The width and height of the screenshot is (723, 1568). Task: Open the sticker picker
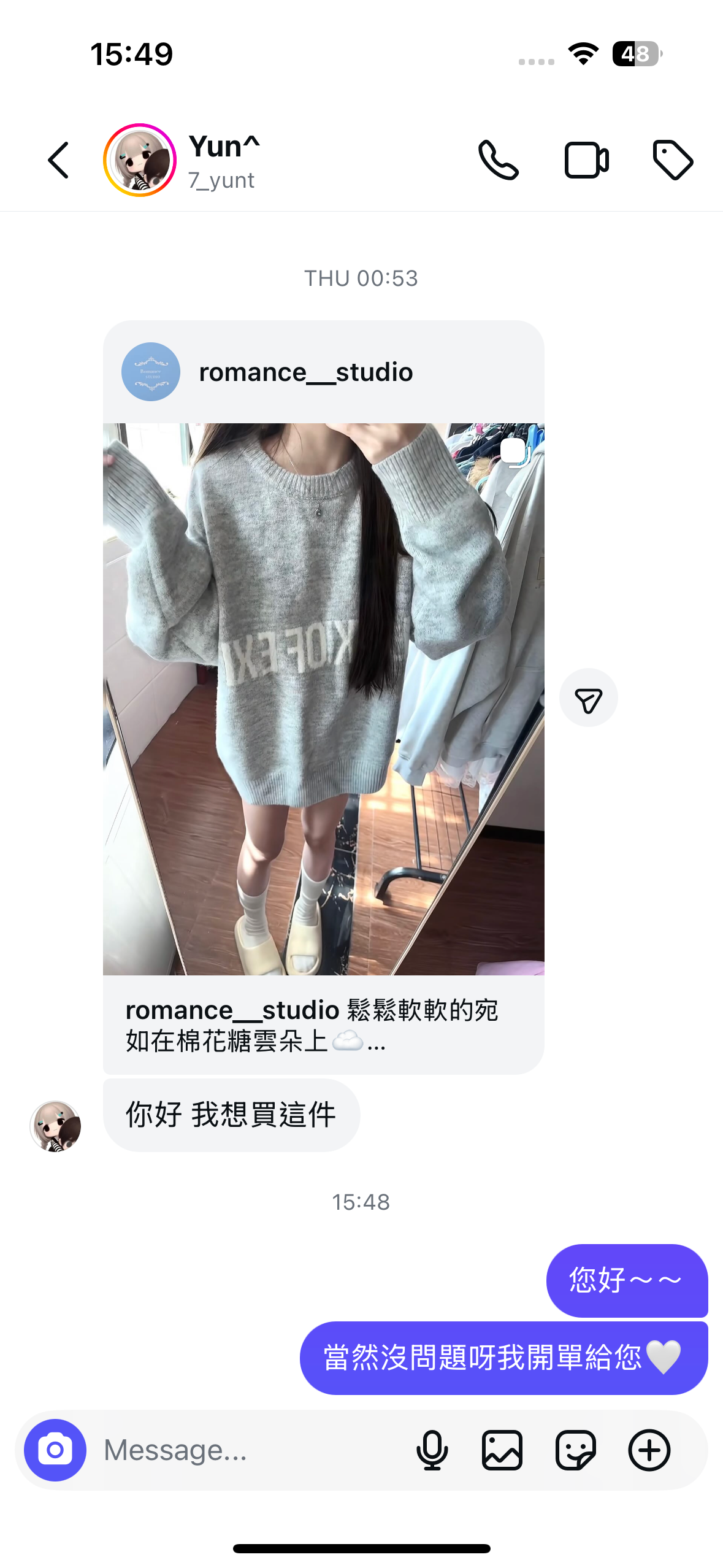575,1450
